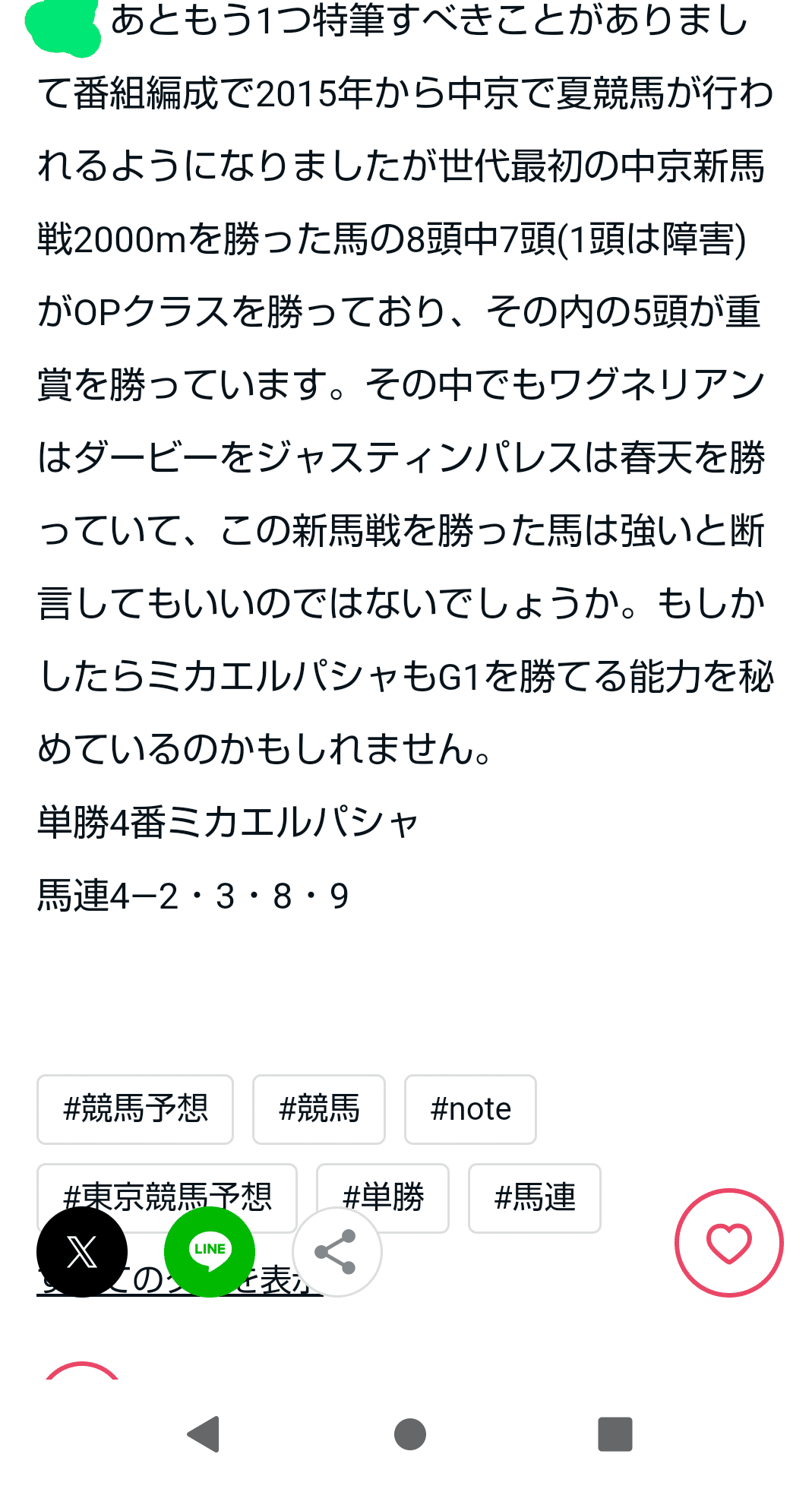Share this article via LINE
Screen dimensions: 812x1489
pos(210,1251)
